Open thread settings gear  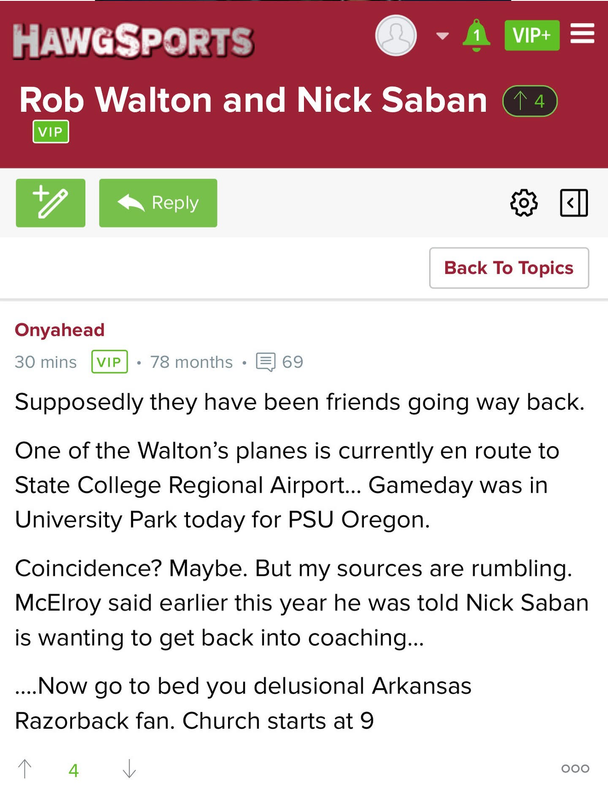click(523, 204)
